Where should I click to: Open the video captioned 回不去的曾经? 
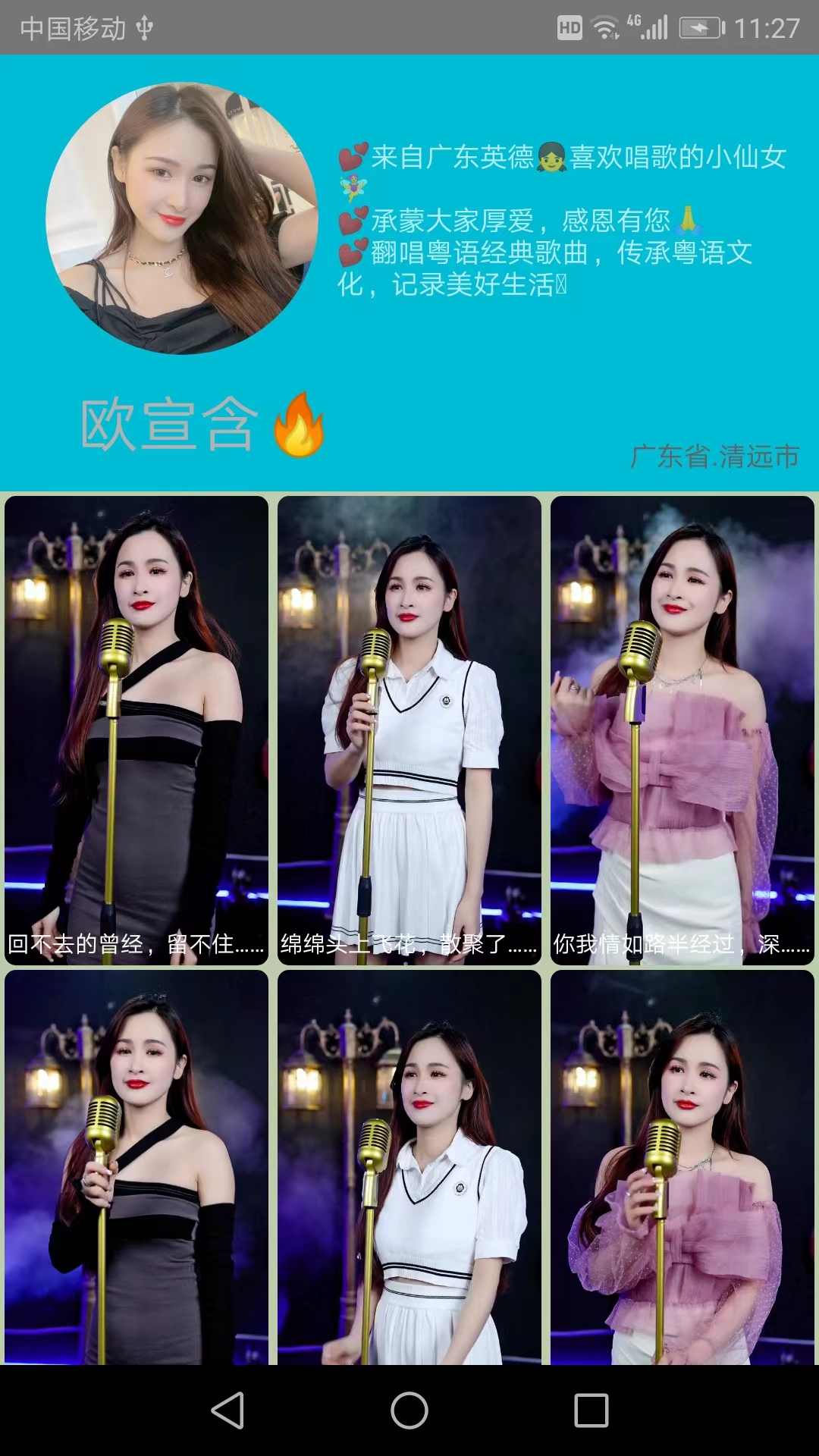136,730
